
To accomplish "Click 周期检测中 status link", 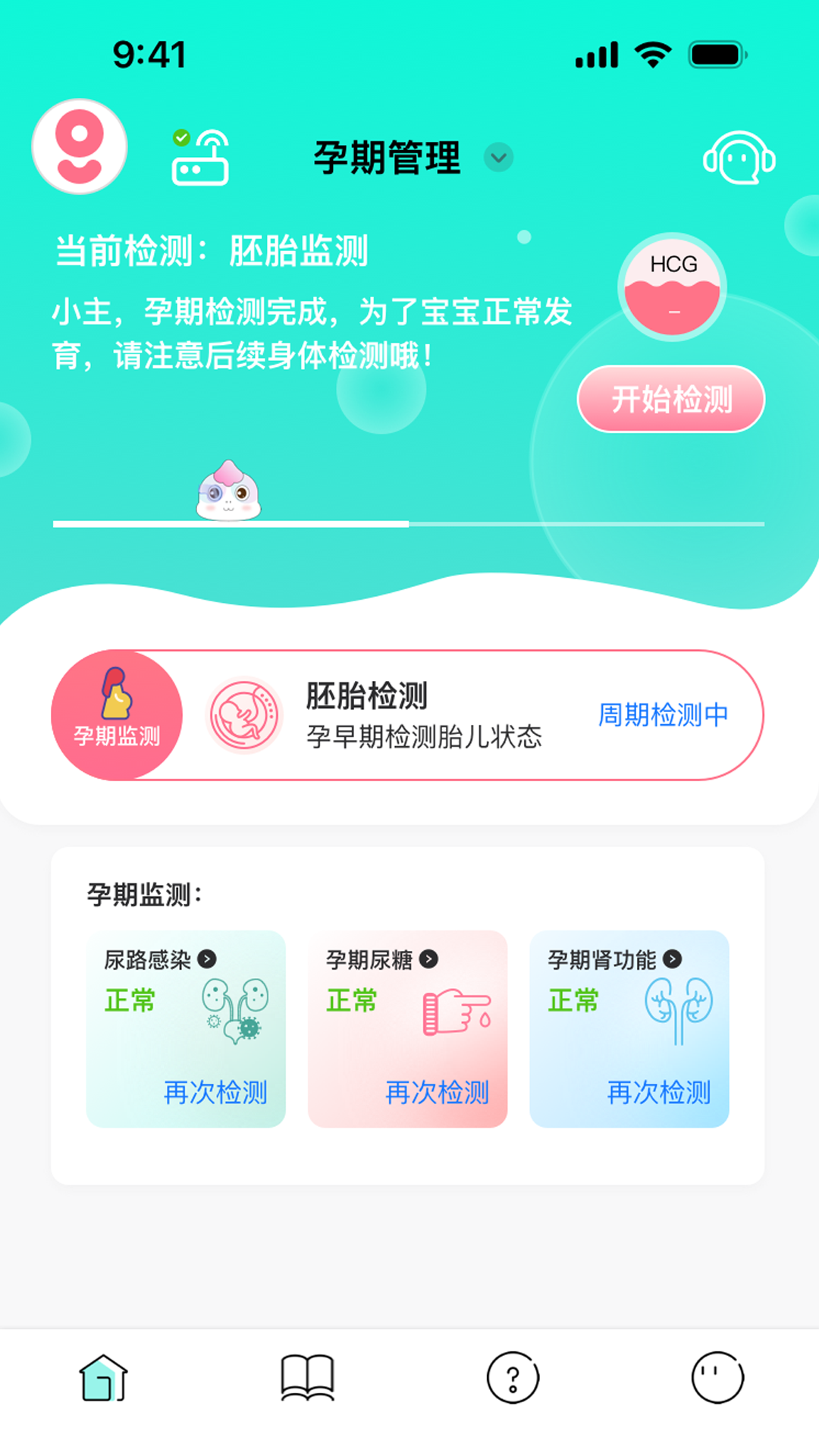I will (662, 715).
